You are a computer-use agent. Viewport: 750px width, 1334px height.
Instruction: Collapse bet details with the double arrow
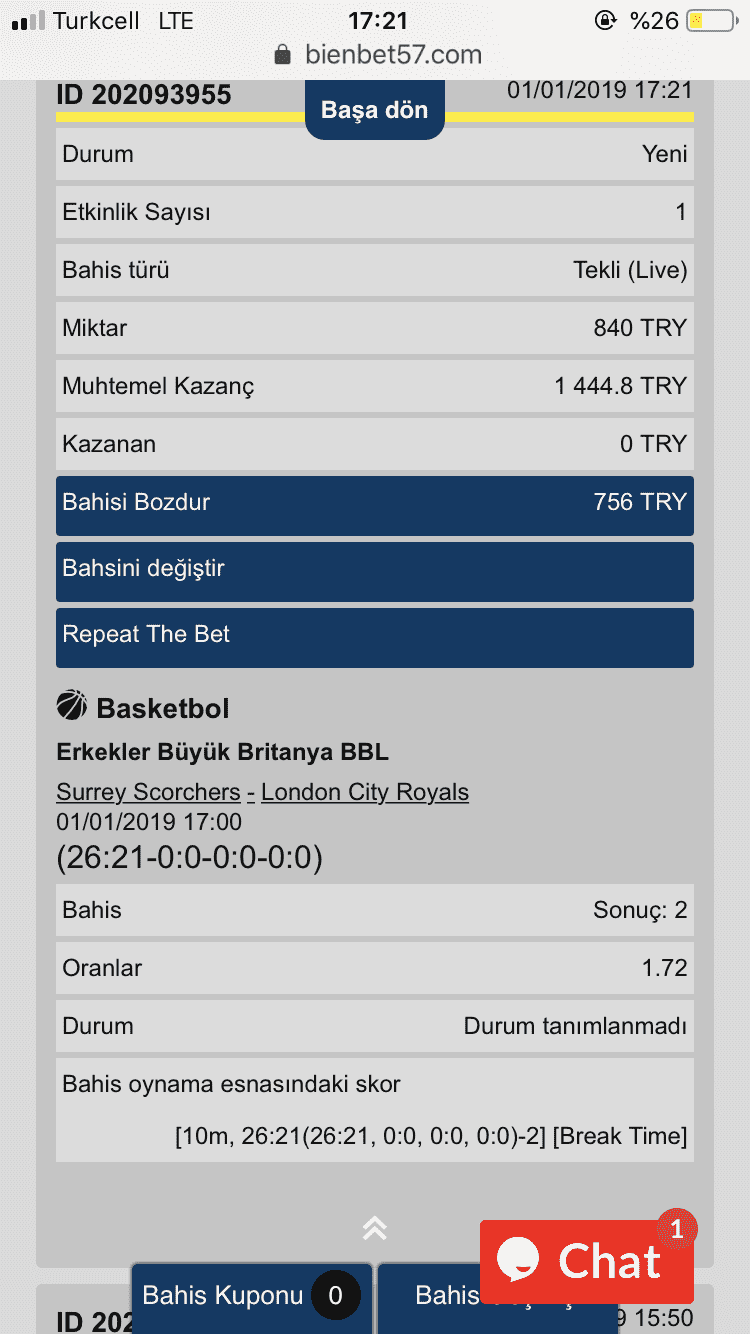tap(375, 1229)
